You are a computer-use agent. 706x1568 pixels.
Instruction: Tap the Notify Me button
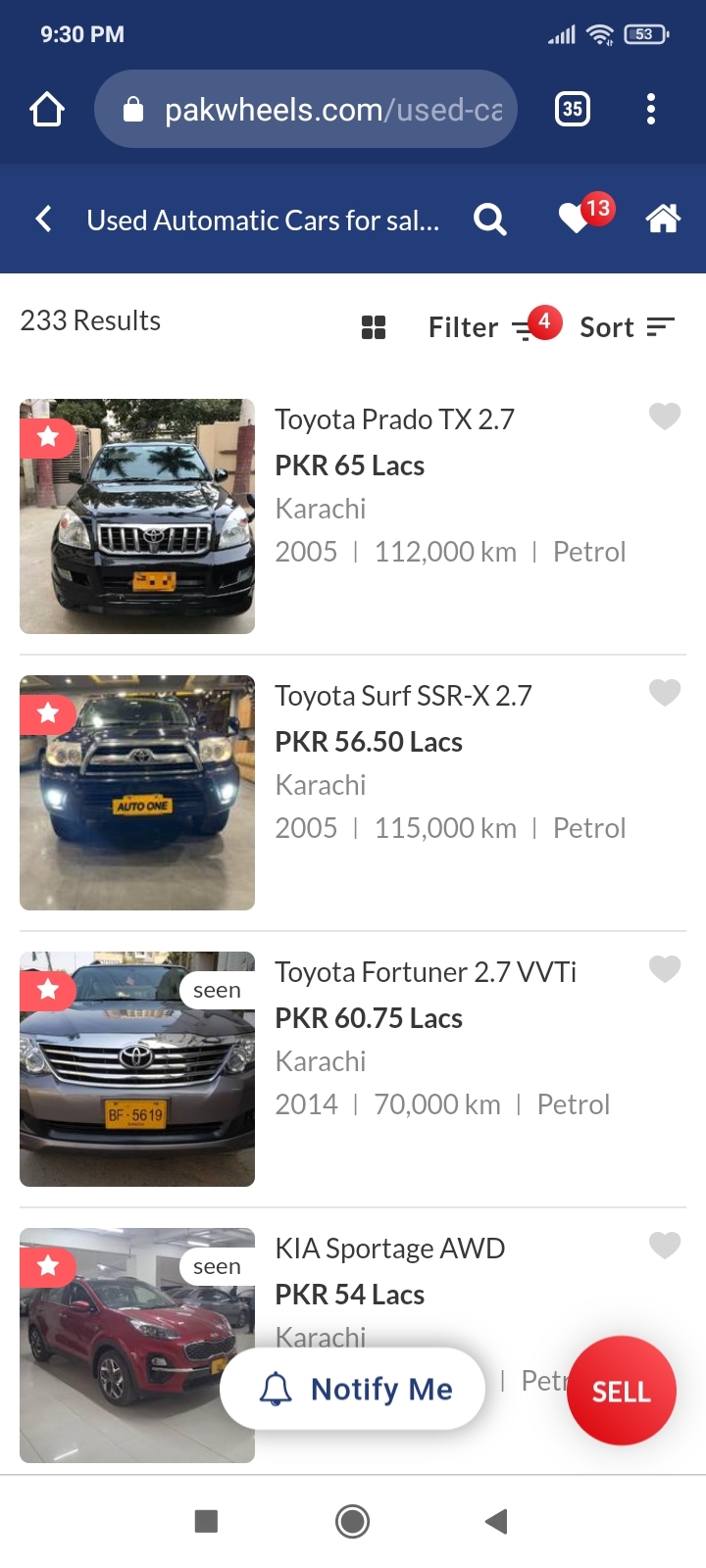pyautogui.click(x=354, y=1389)
